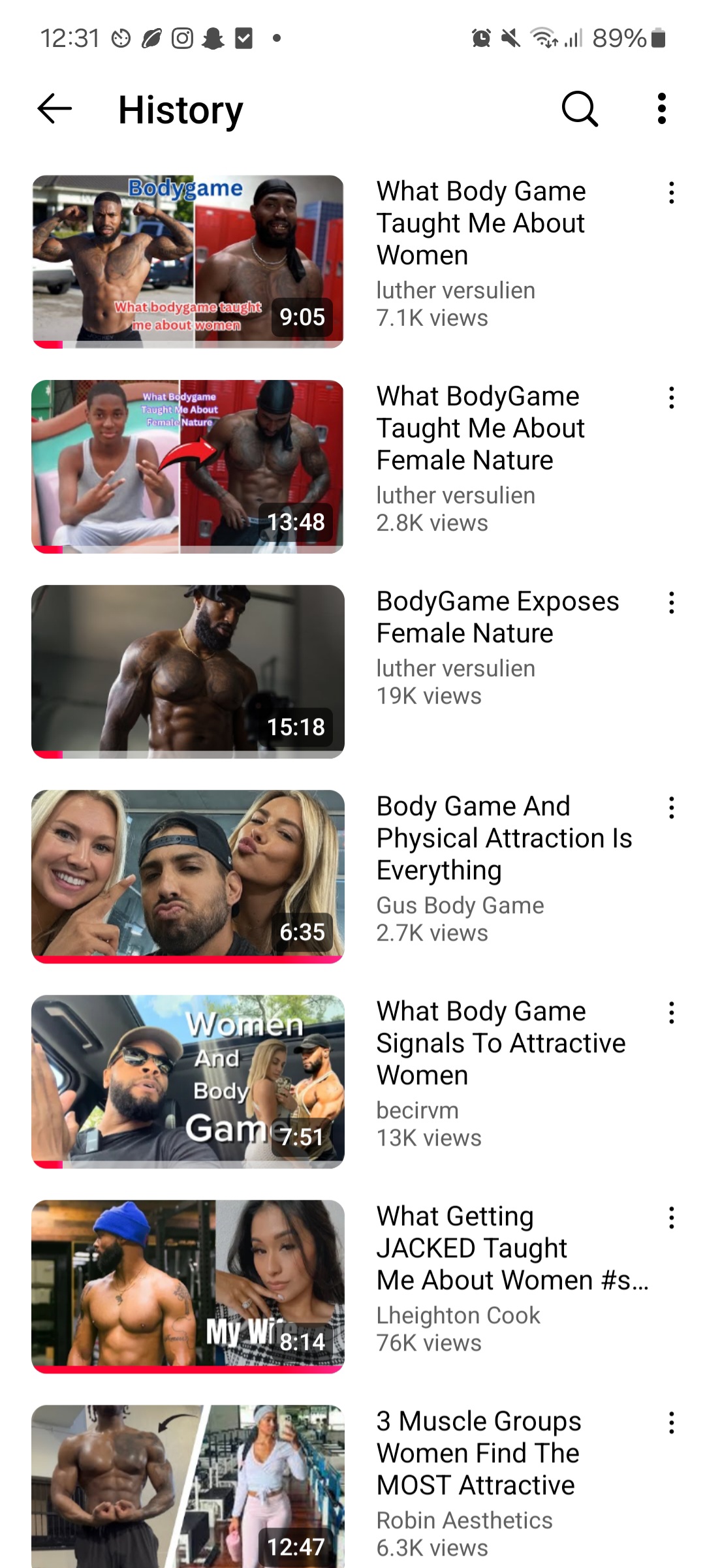The height and width of the screenshot is (1568, 705).
Task: Play "What Body Game Taught Me About Women"
Action: tap(188, 261)
